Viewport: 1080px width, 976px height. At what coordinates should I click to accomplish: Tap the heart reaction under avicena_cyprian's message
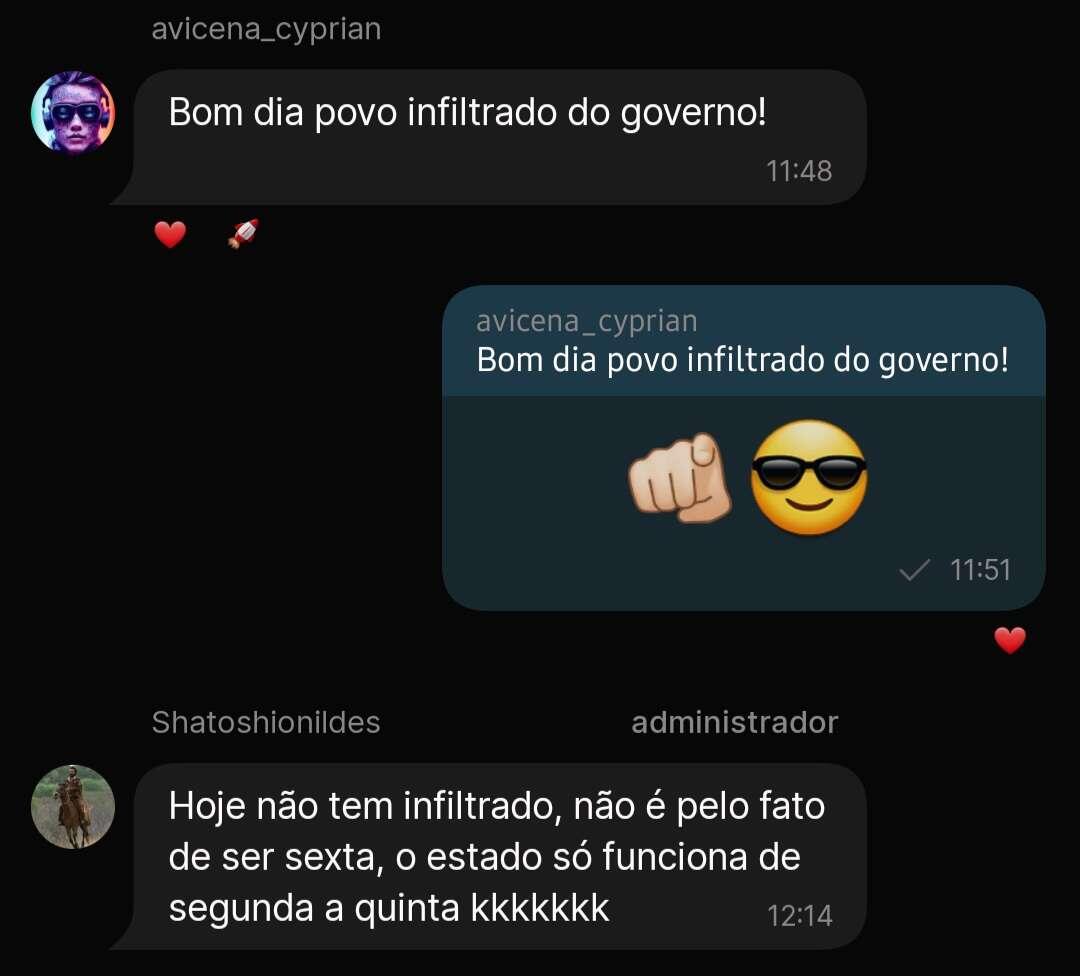[170, 235]
